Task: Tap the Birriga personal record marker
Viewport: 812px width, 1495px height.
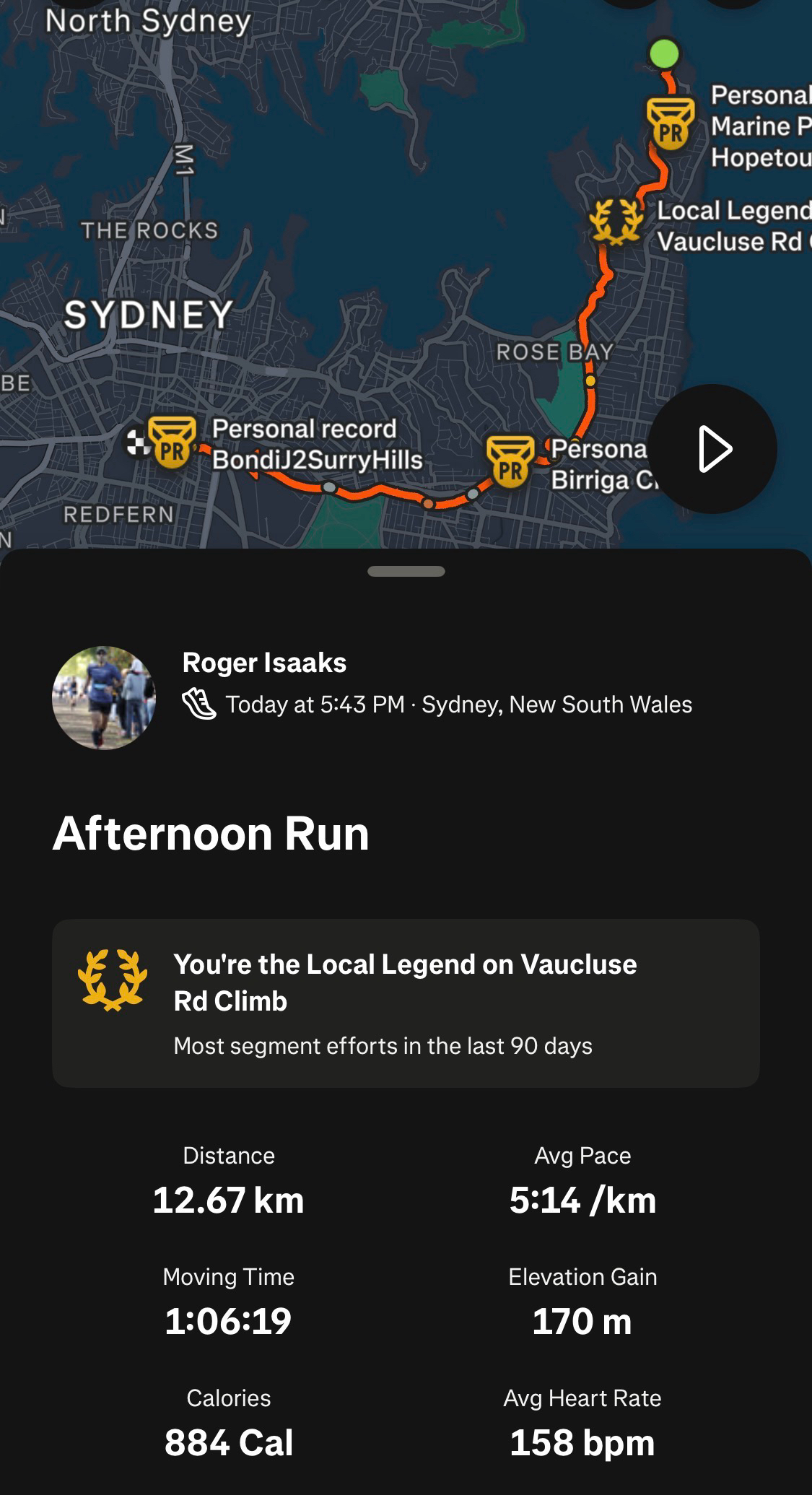Action: click(510, 462)
